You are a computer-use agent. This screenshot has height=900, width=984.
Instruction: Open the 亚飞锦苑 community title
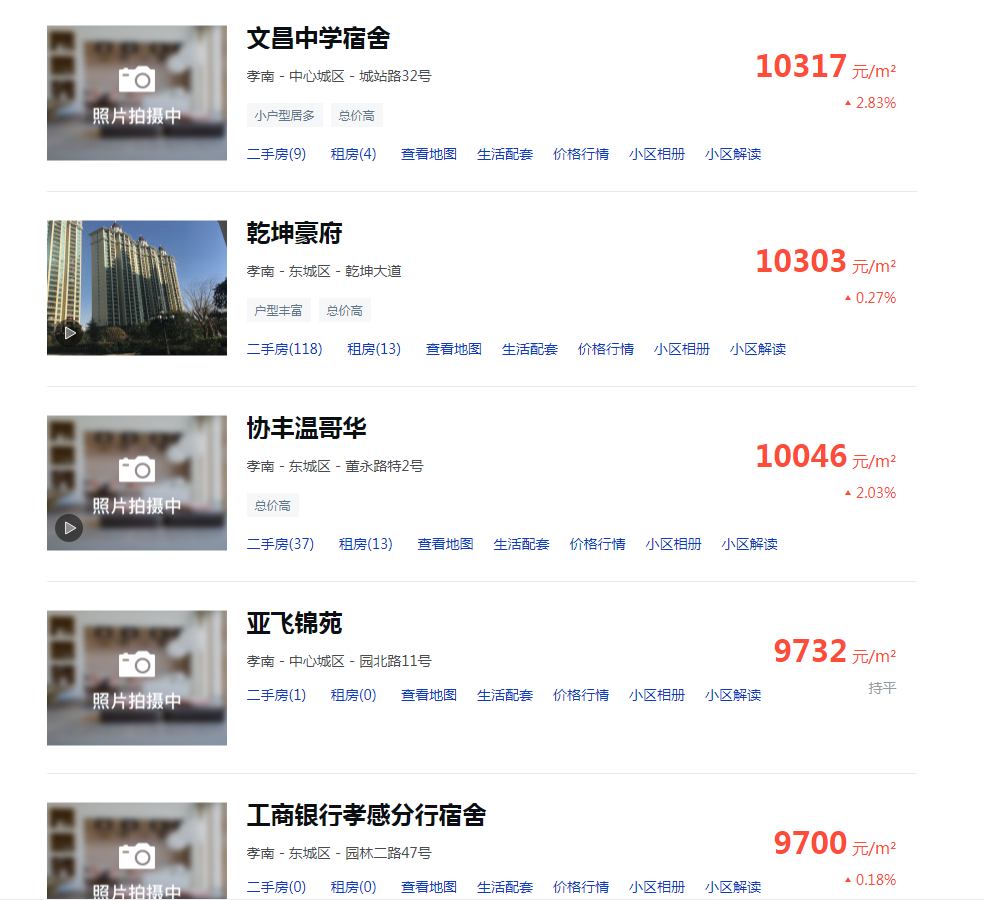click(294, 624)
